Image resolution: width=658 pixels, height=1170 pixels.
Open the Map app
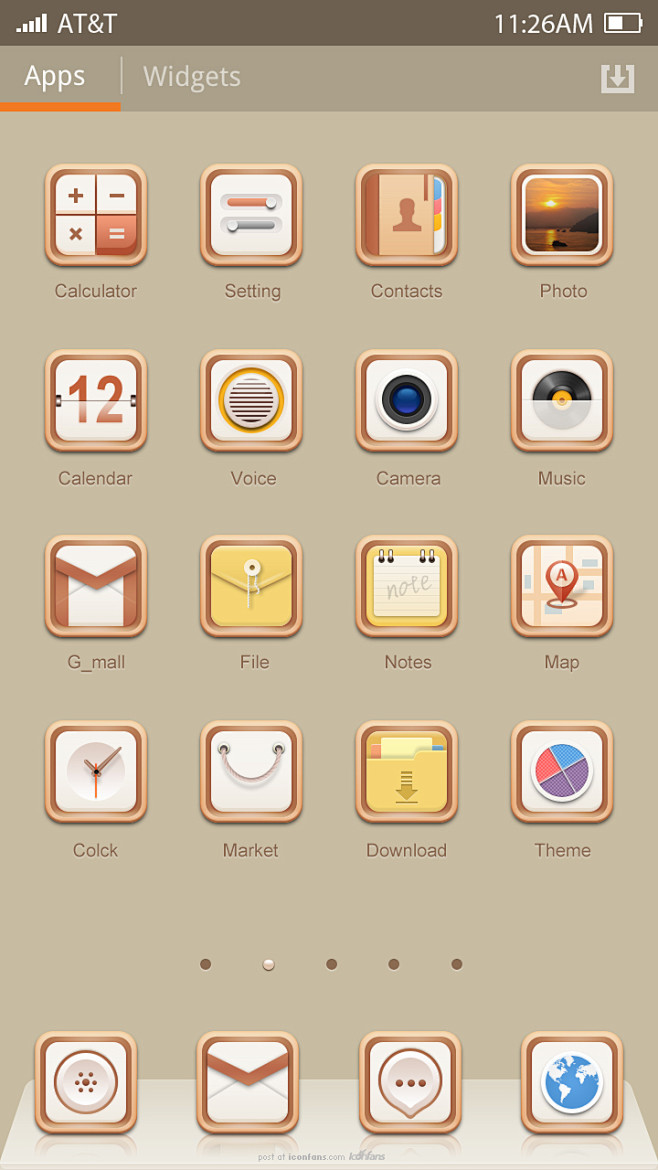(562, 586)
